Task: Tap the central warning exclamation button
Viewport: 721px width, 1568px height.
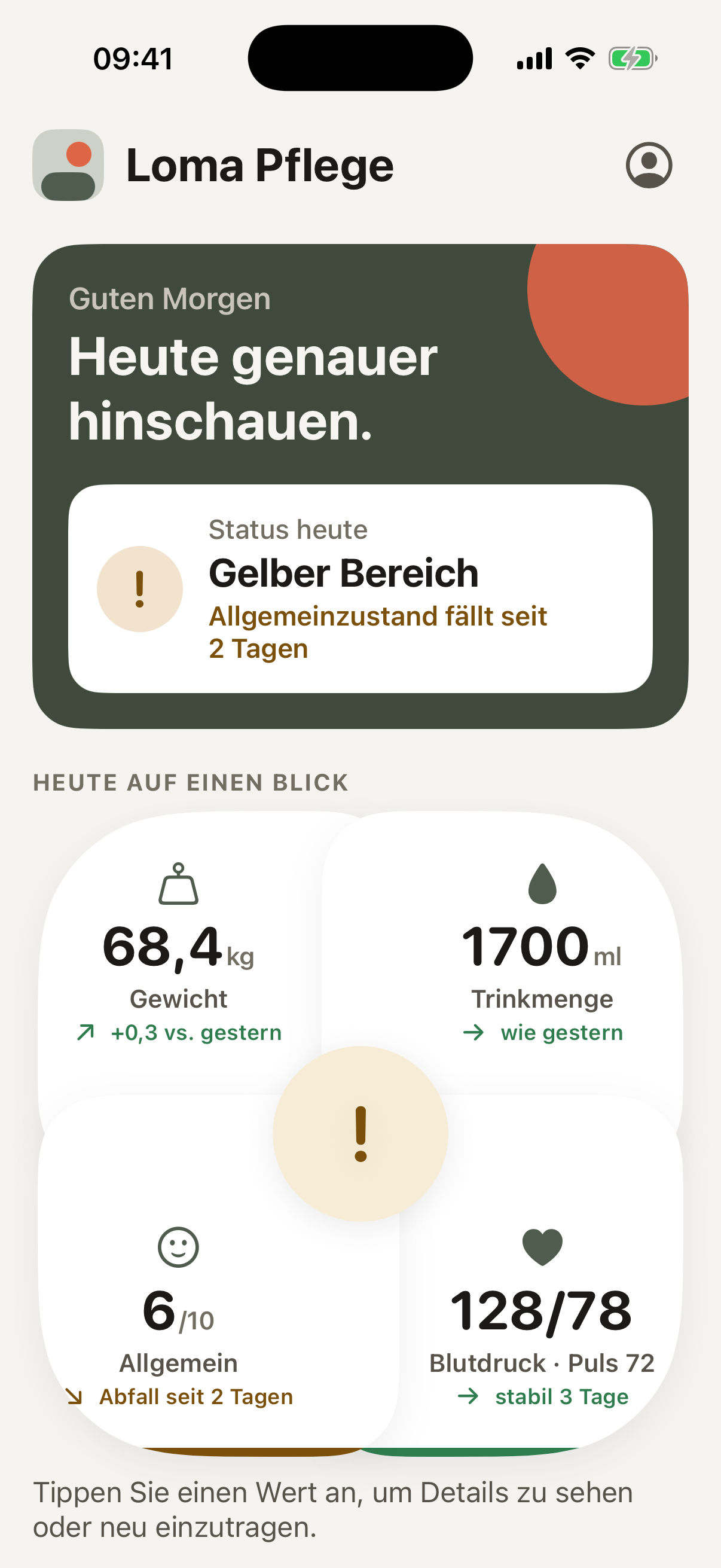Action: 360,1133
